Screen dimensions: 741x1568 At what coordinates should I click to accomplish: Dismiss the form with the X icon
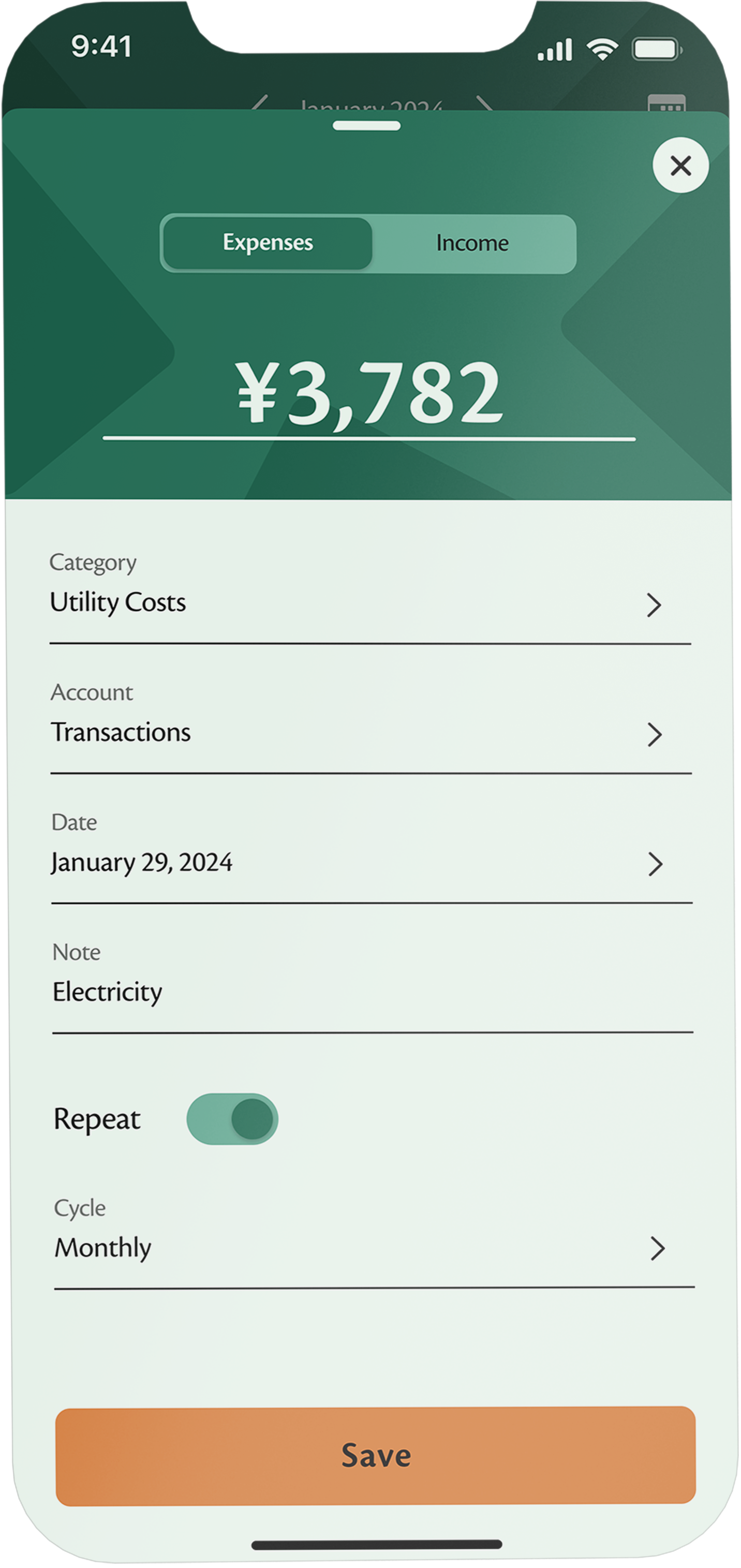(680, 165)
